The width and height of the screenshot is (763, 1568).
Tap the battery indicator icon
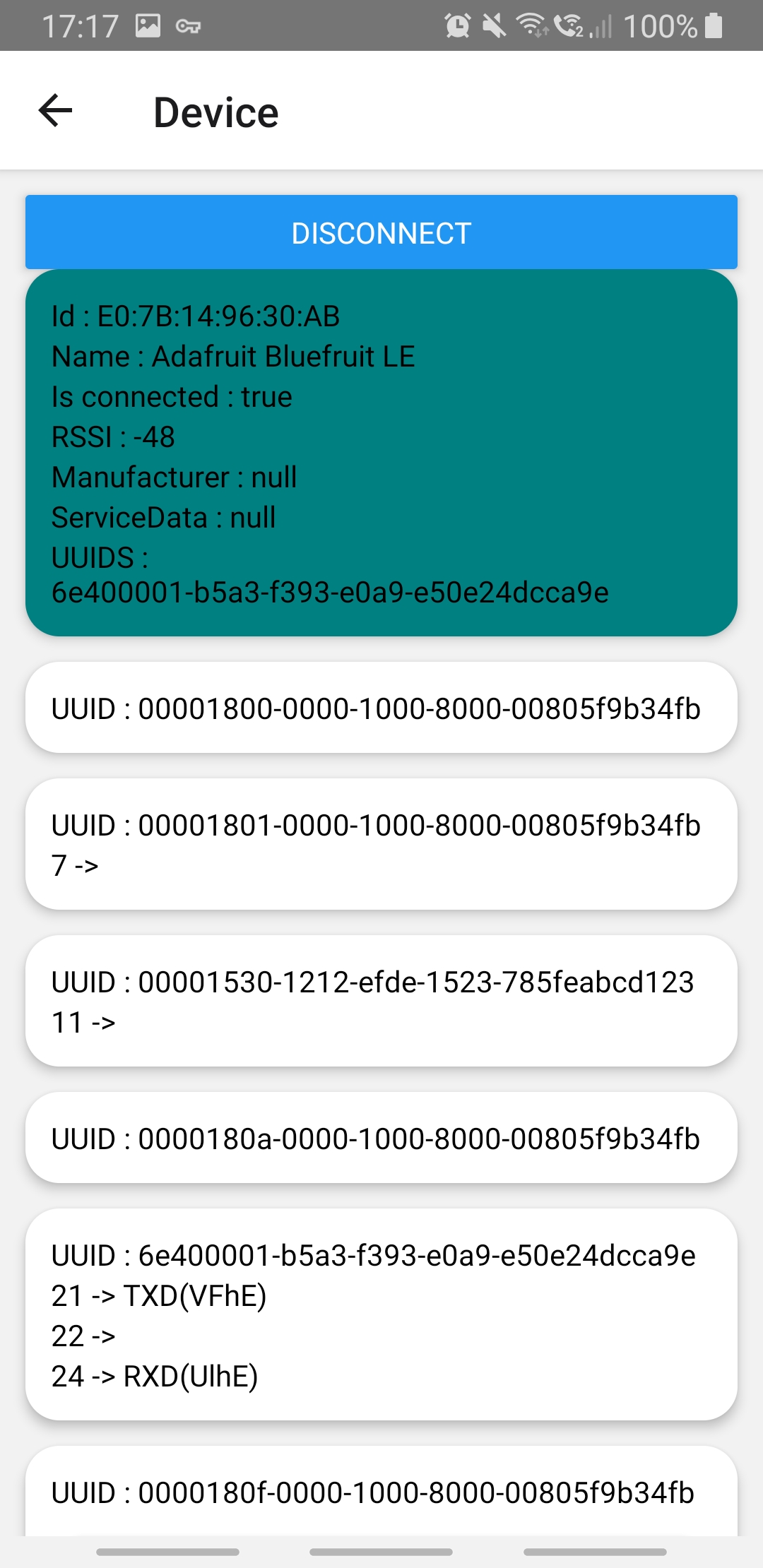[x=714, y=27]
